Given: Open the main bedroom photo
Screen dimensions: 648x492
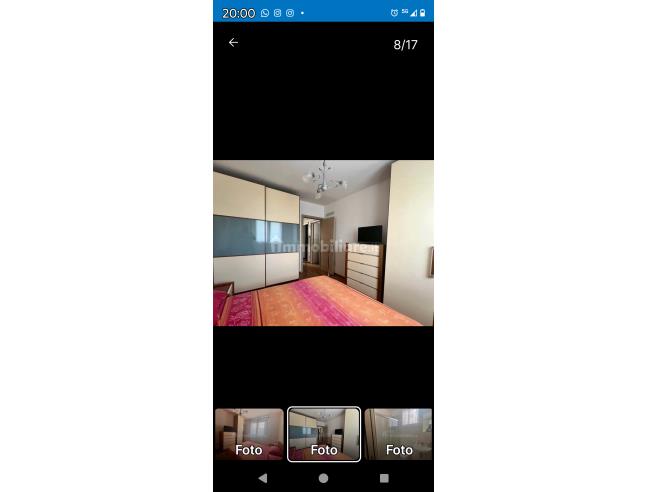Looking at the screenshot, I should click(x=323, y=243).
